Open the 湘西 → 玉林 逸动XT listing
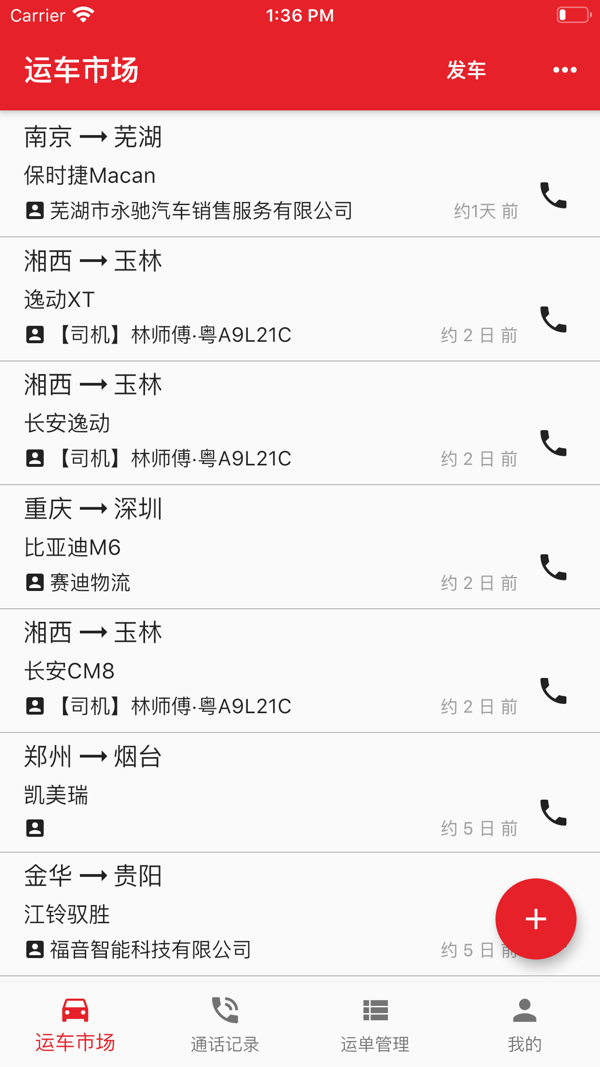 [x=250, y=298]
